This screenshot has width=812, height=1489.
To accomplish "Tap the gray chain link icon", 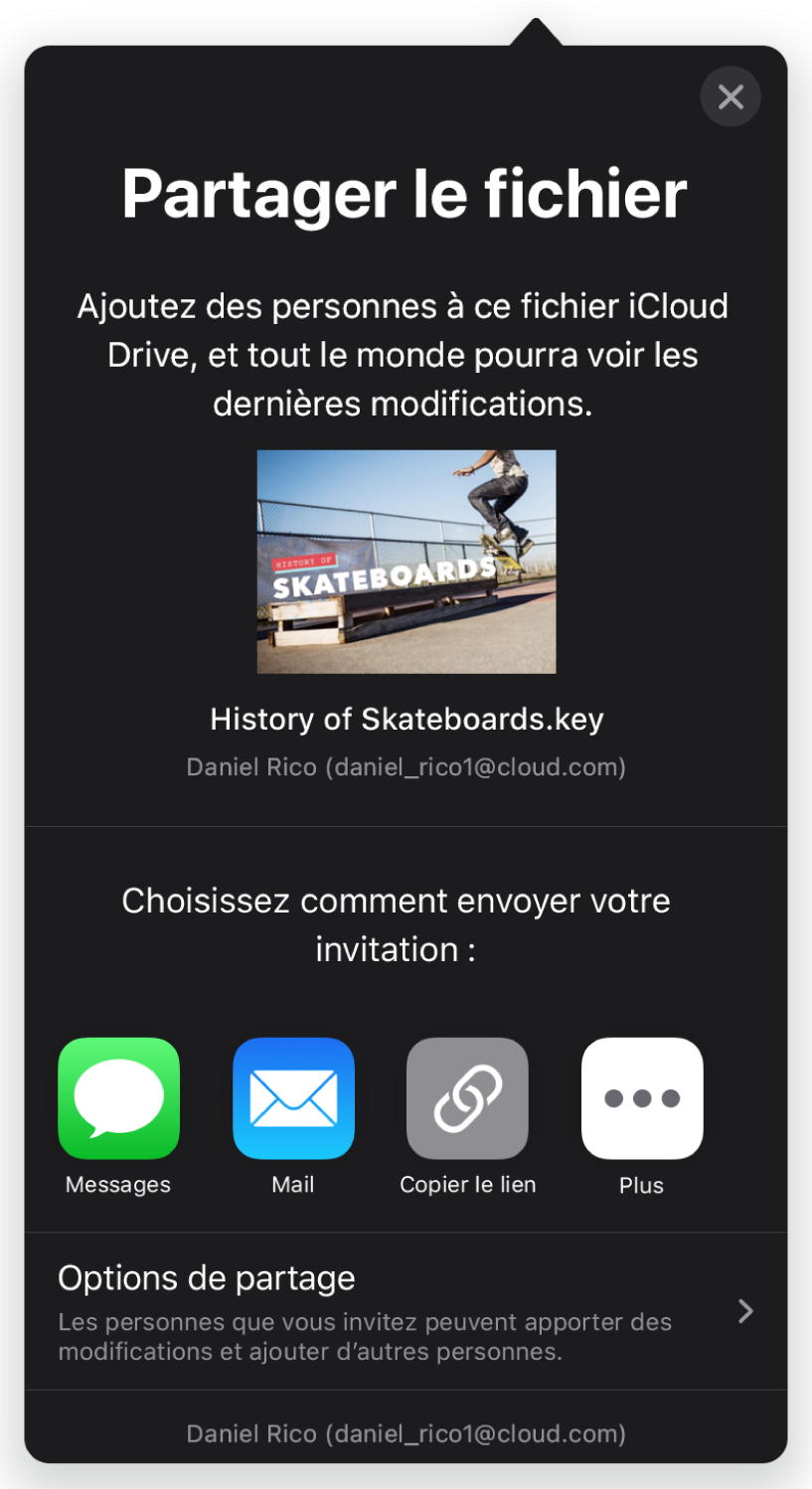I will [x=467, y=1098].
